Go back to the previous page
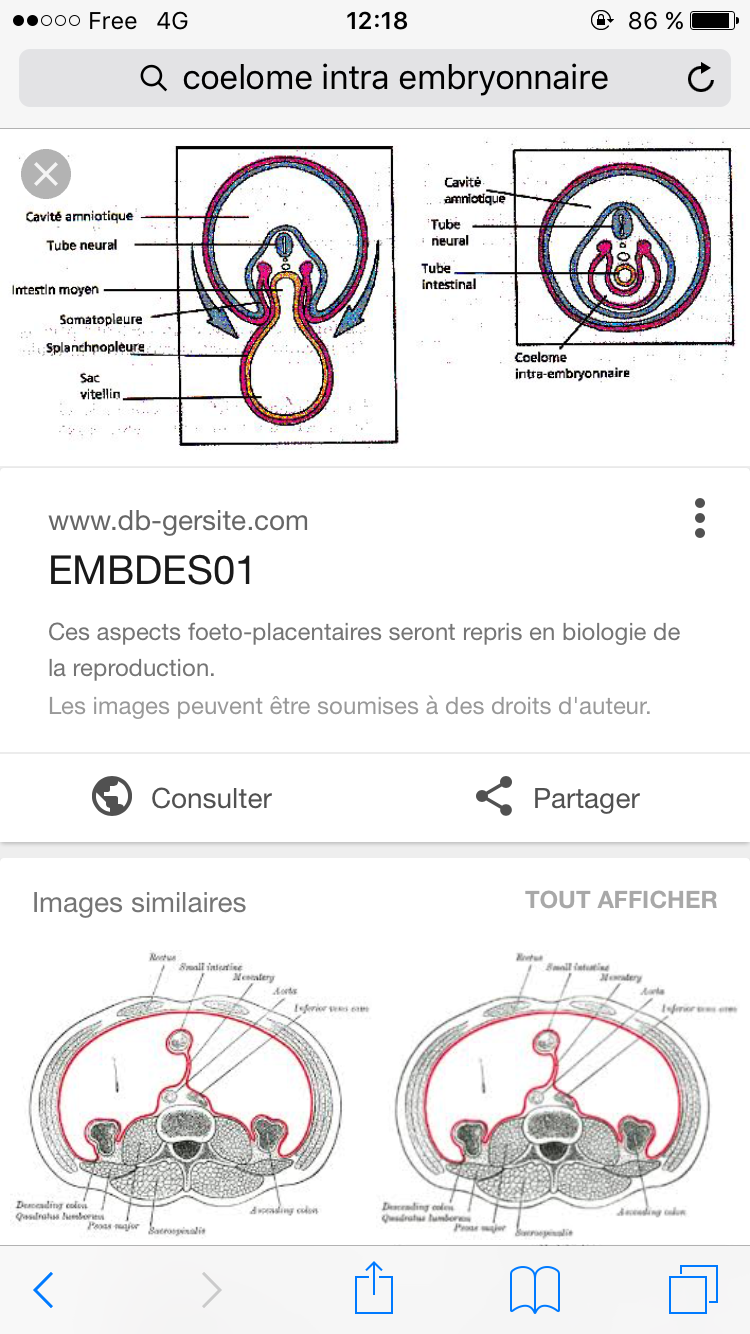Screen dimensions: 750x1334 coord(43,1290)
